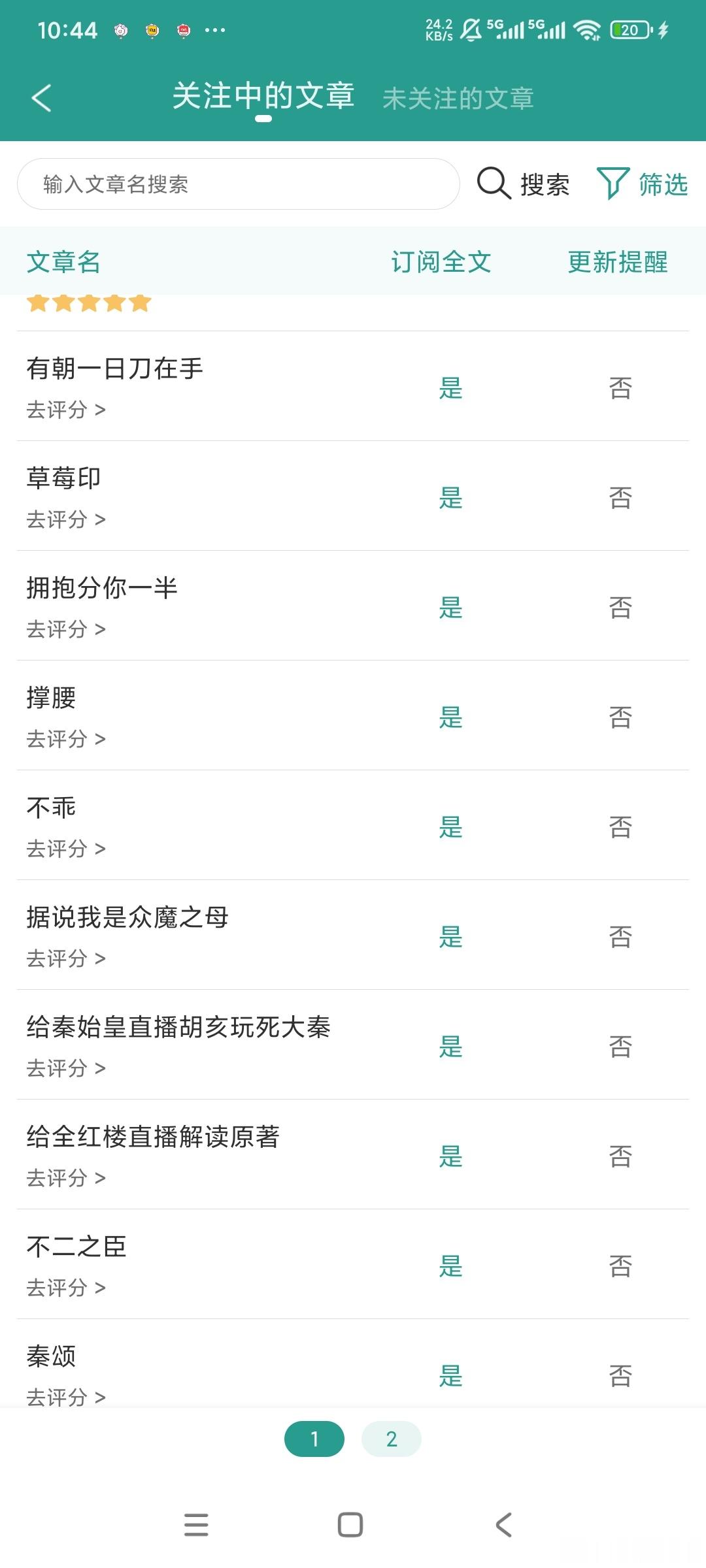Toggle full subscription for 不乖
Image resolution: width=706 pixels, height=1568 pixels.
(450, 827)
